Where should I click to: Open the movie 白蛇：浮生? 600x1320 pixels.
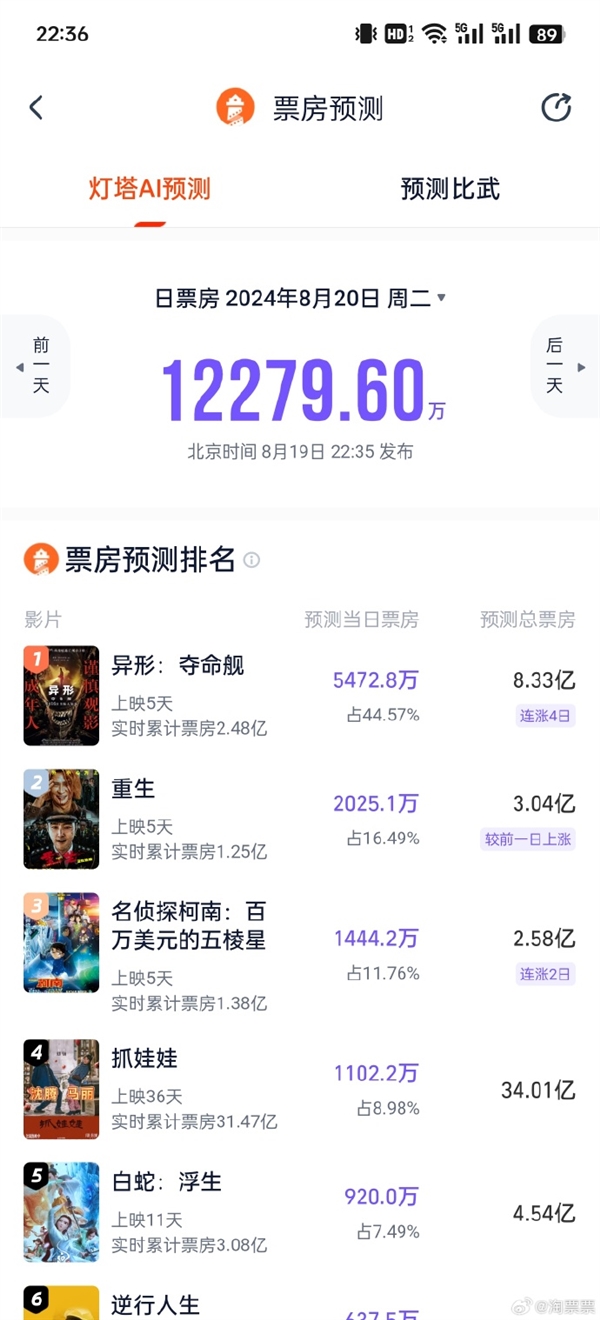tap(167, 1182)
